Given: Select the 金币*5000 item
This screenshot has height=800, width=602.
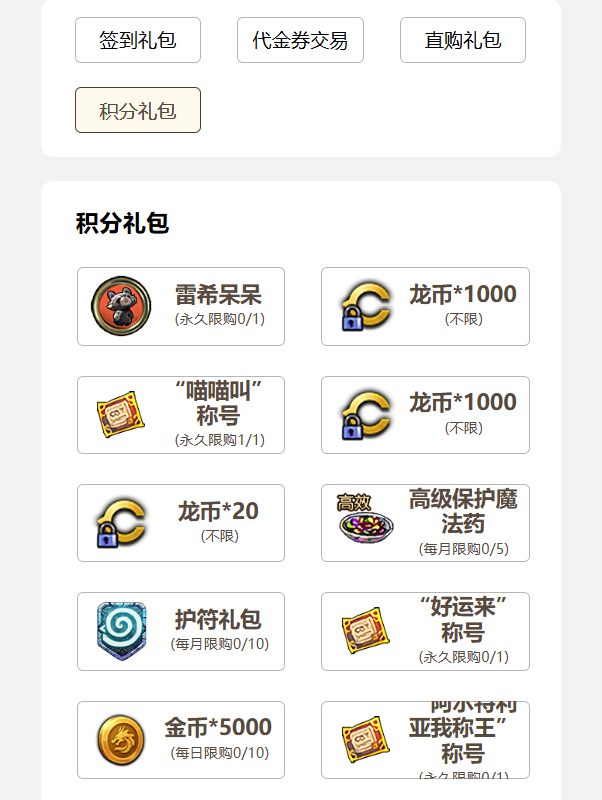Looking at the screenshot, I should [x=181, y=740].
